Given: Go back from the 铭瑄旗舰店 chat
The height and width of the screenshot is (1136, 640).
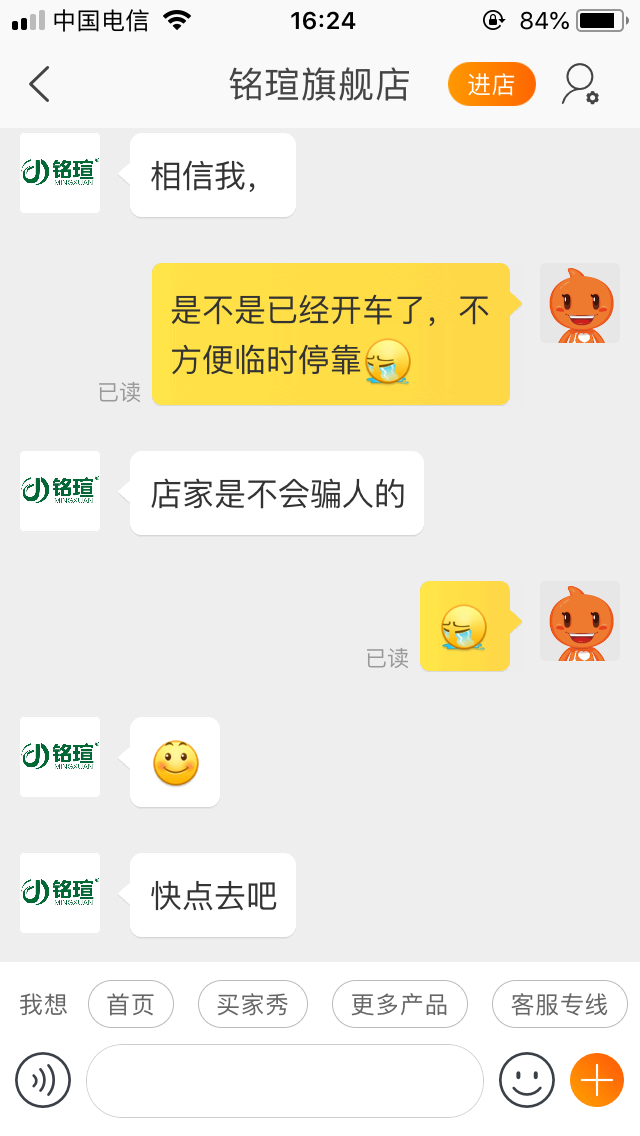Looking at the screenshot, I should pos(39,85).
